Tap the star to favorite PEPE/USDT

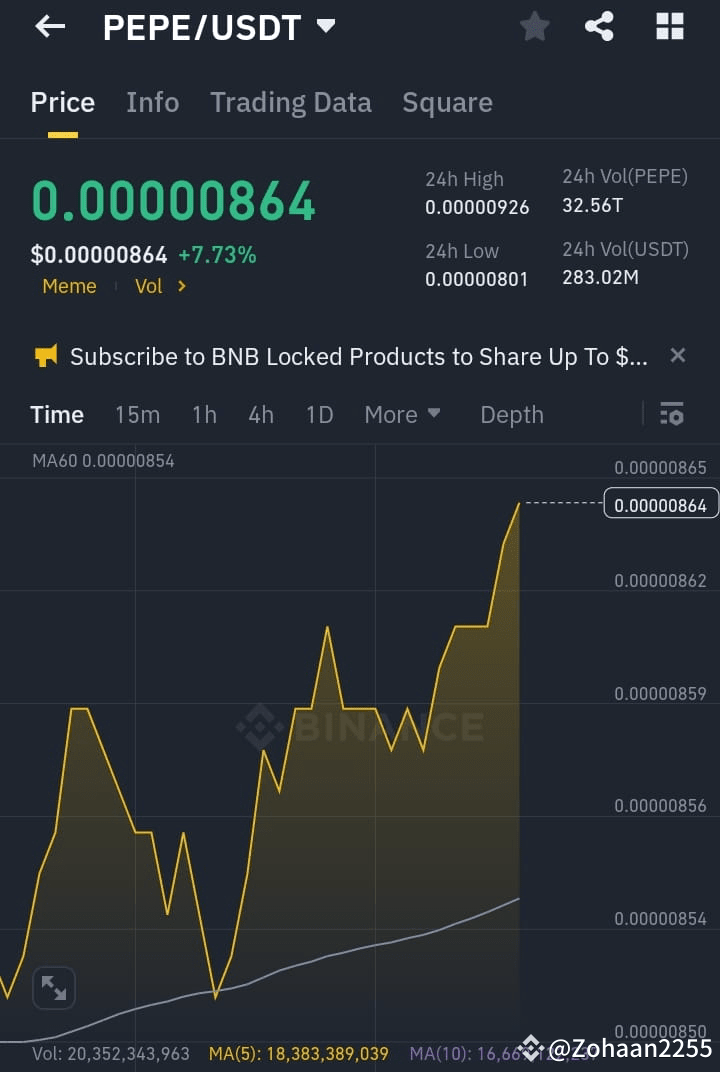tap(534, 27)
